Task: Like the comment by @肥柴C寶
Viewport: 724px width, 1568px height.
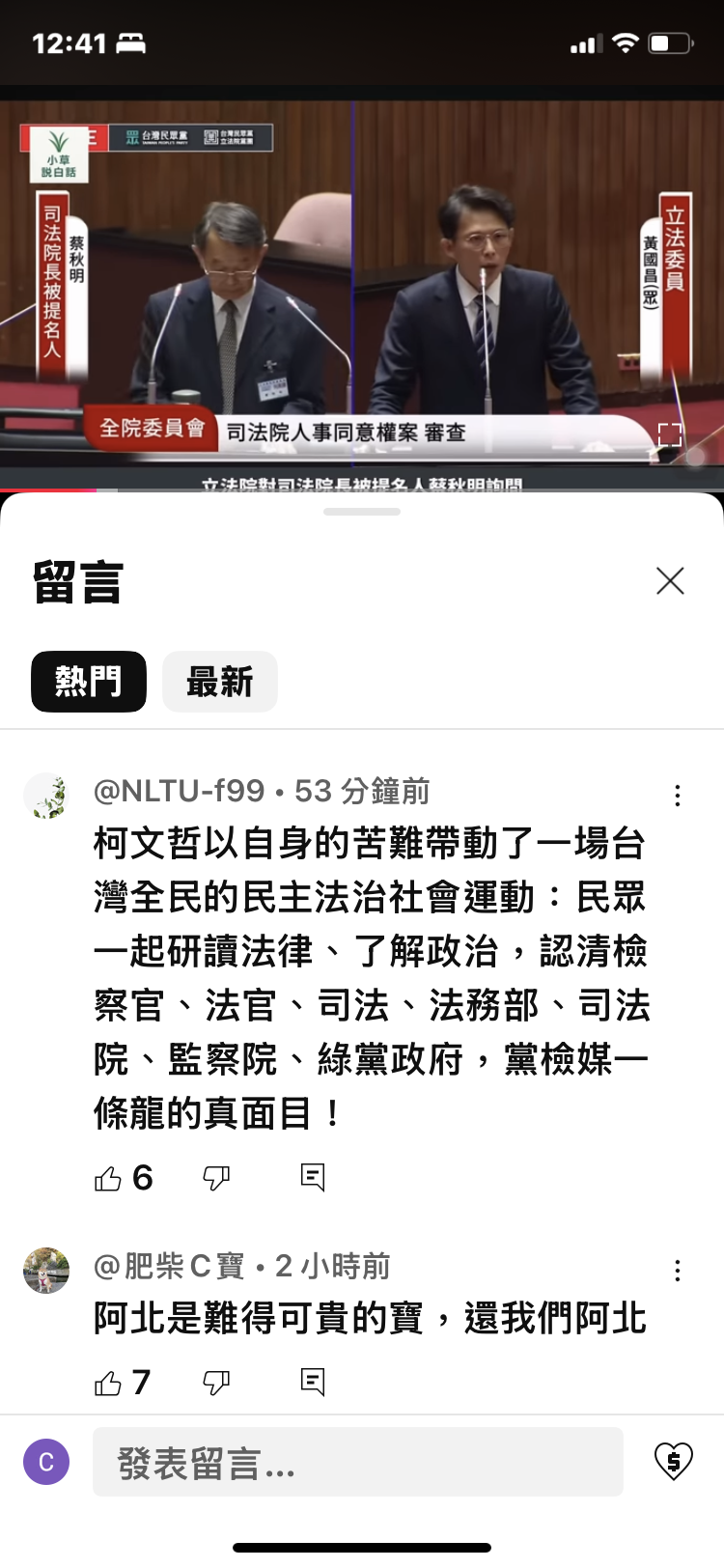Action: coord(108,1383)
